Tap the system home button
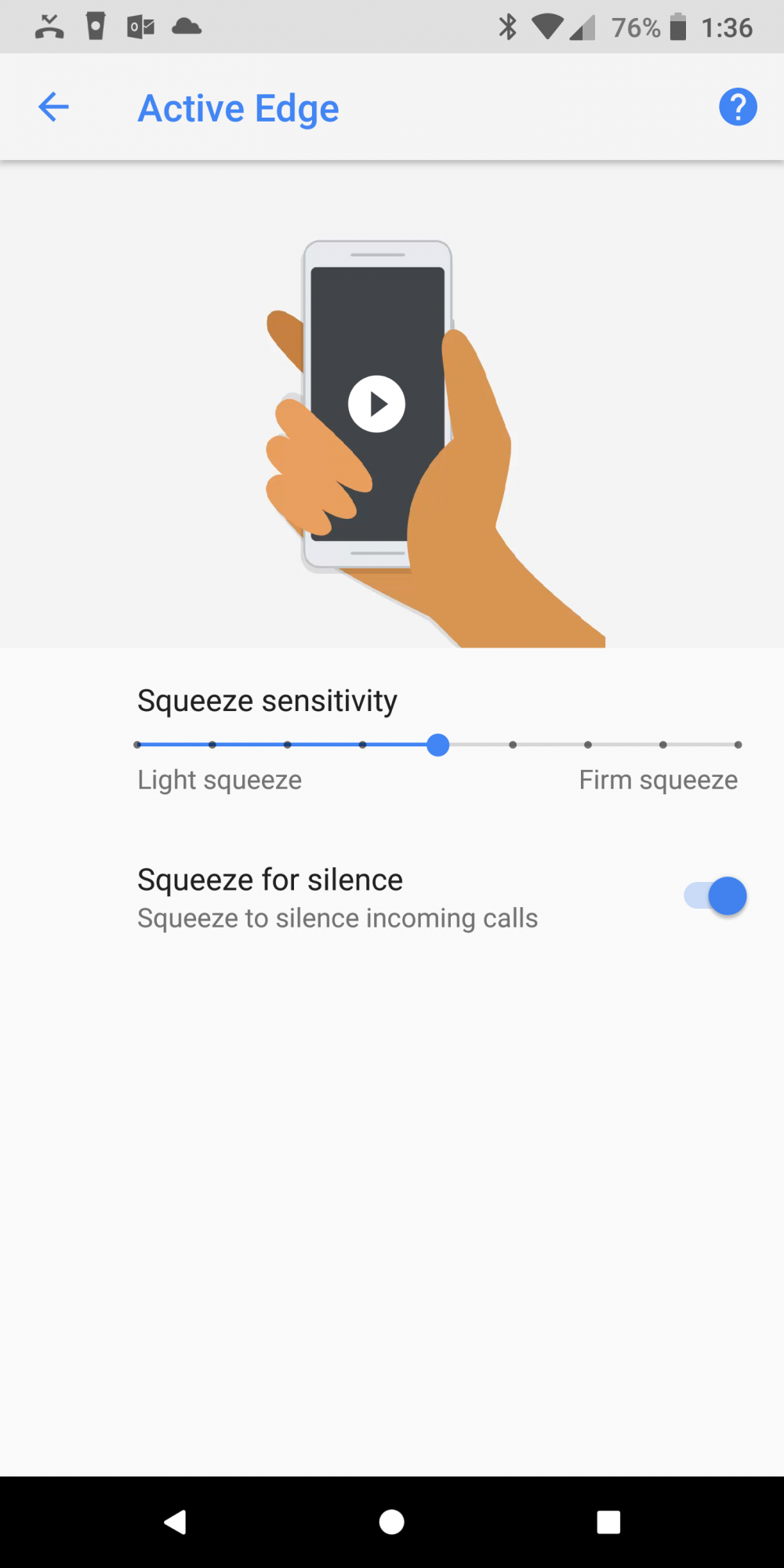Screen dimensions: 784x1568 pos(392,1522)
